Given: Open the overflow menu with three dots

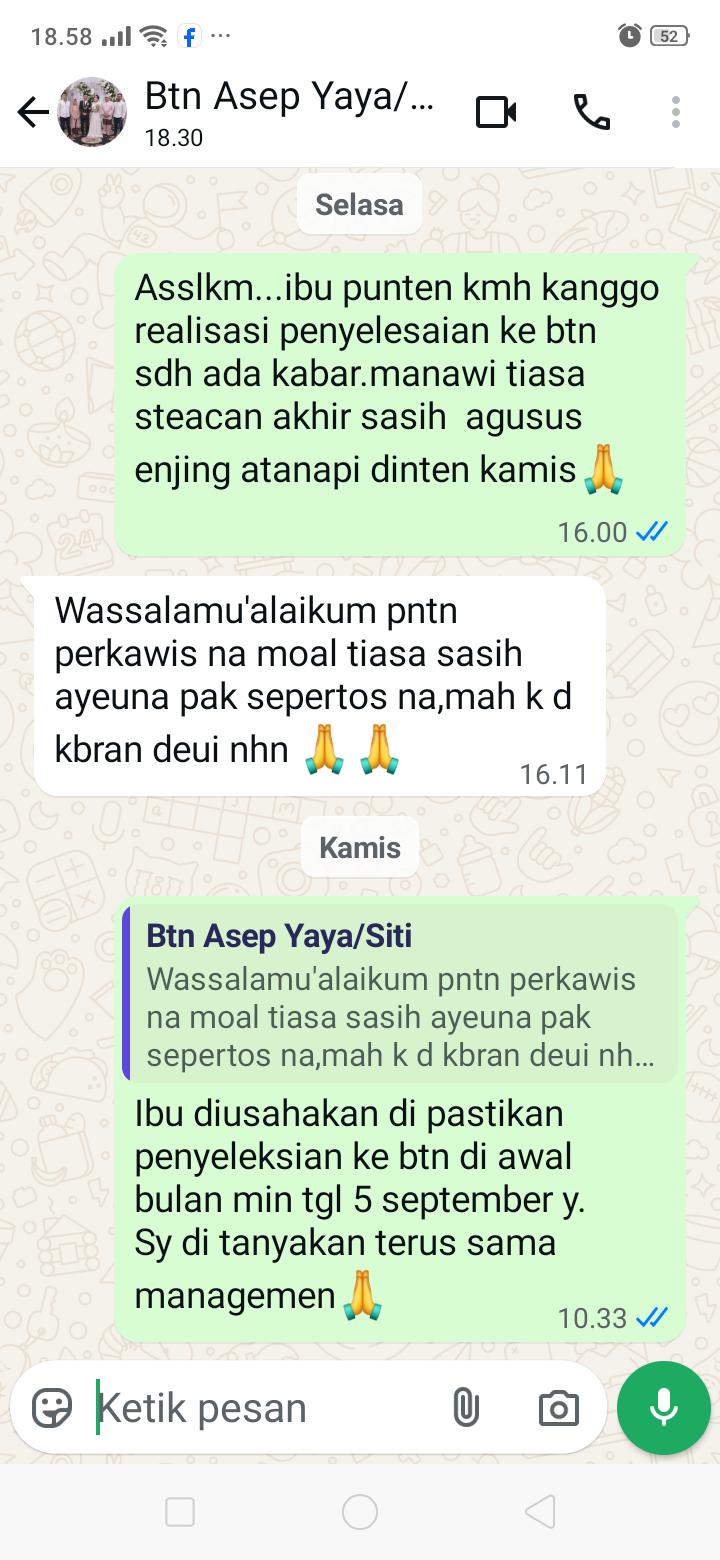Looking at the screenshot, I should click(676, 112).
